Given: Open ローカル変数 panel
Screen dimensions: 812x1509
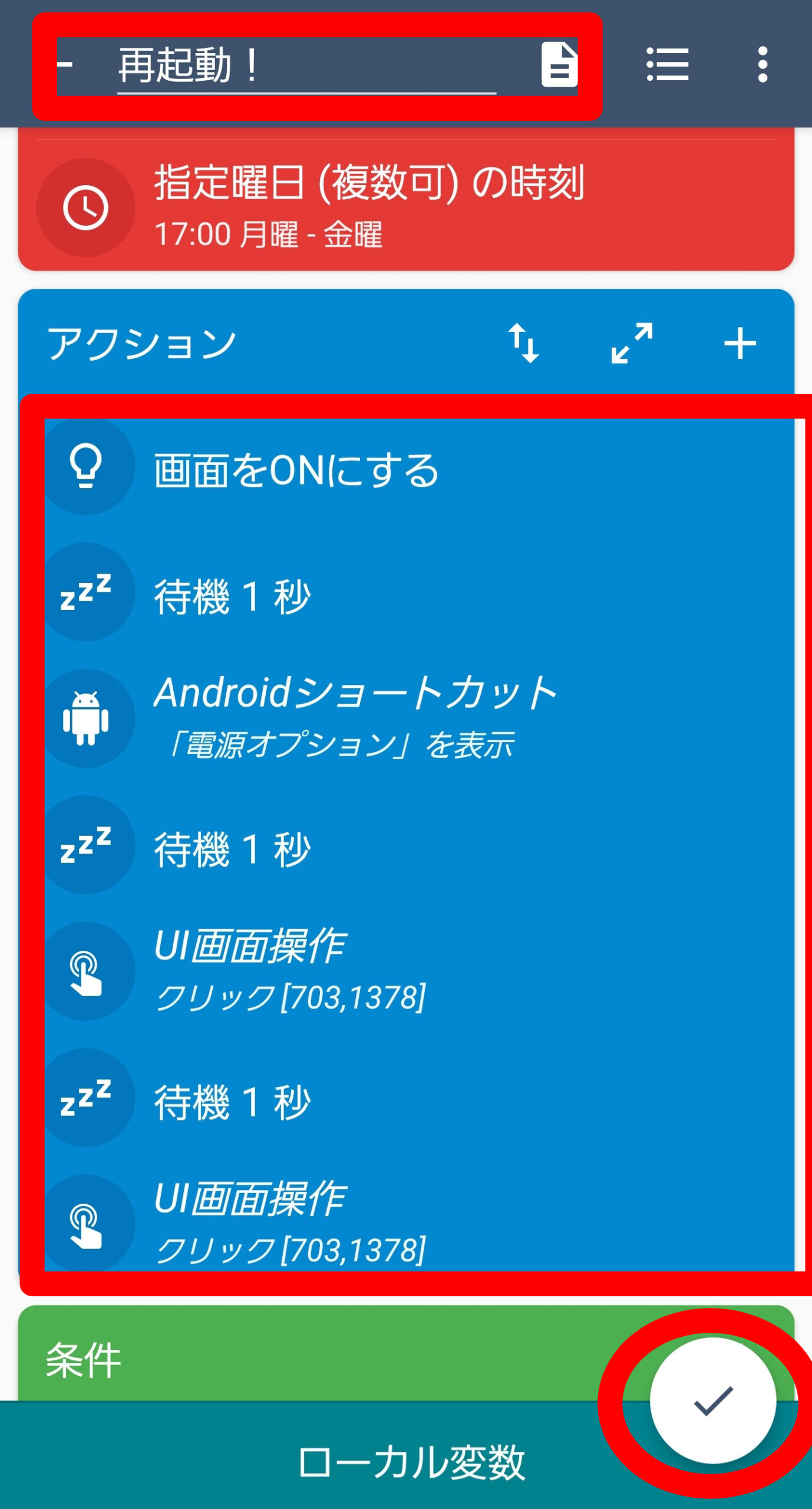Looking at the screenshot, I should coord(411,1462).
